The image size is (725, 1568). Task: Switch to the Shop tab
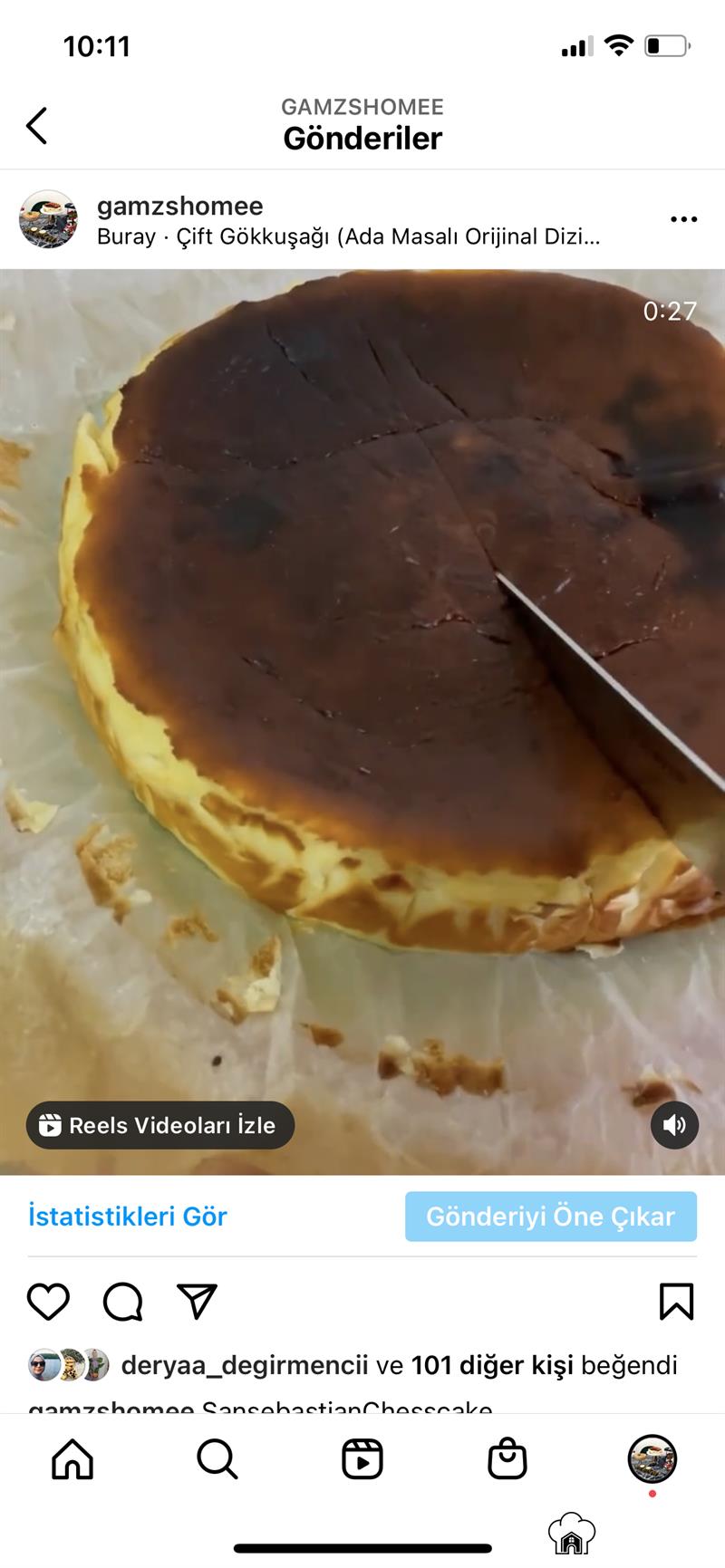coord(507,1459)
